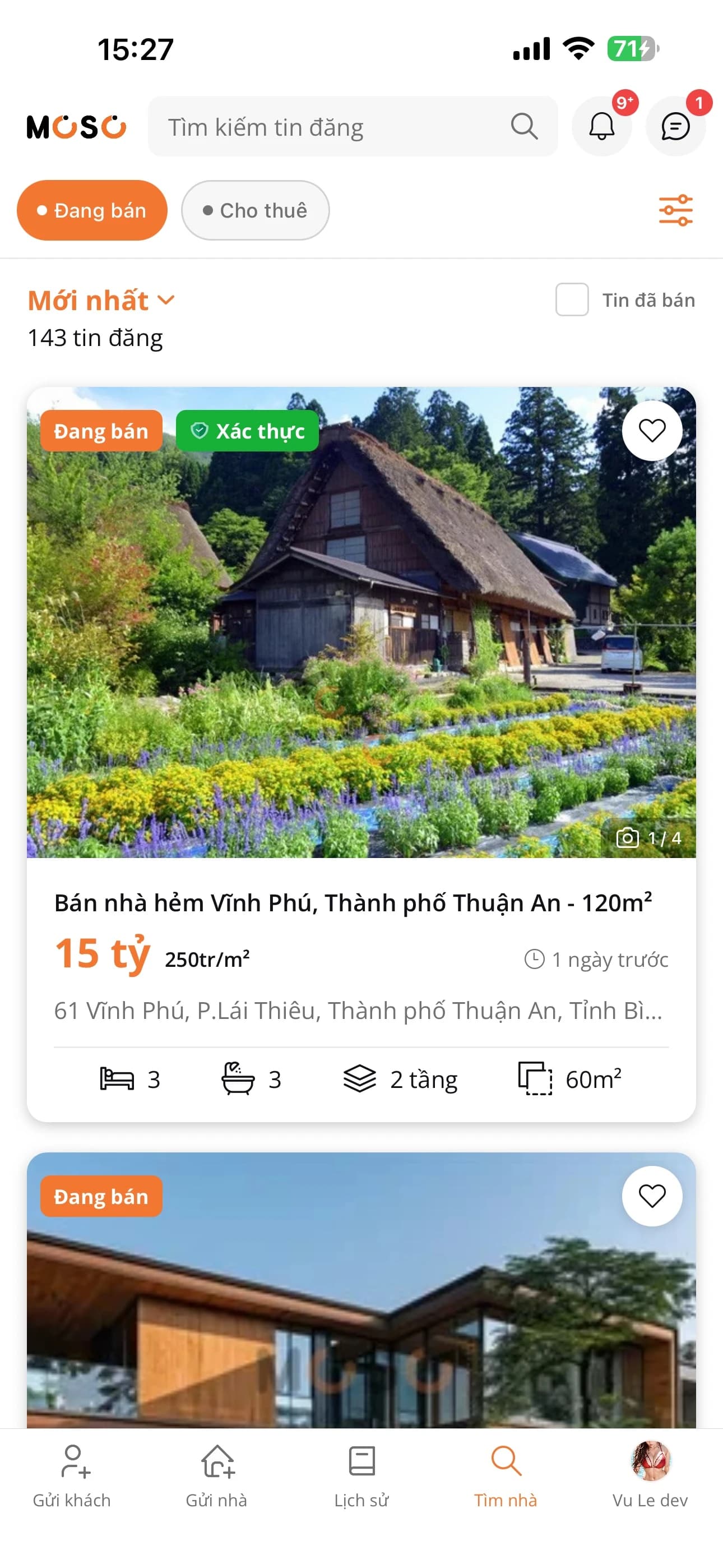Select the Đang bán filter chip
The image size is (723, 1568).
point(92,211)
